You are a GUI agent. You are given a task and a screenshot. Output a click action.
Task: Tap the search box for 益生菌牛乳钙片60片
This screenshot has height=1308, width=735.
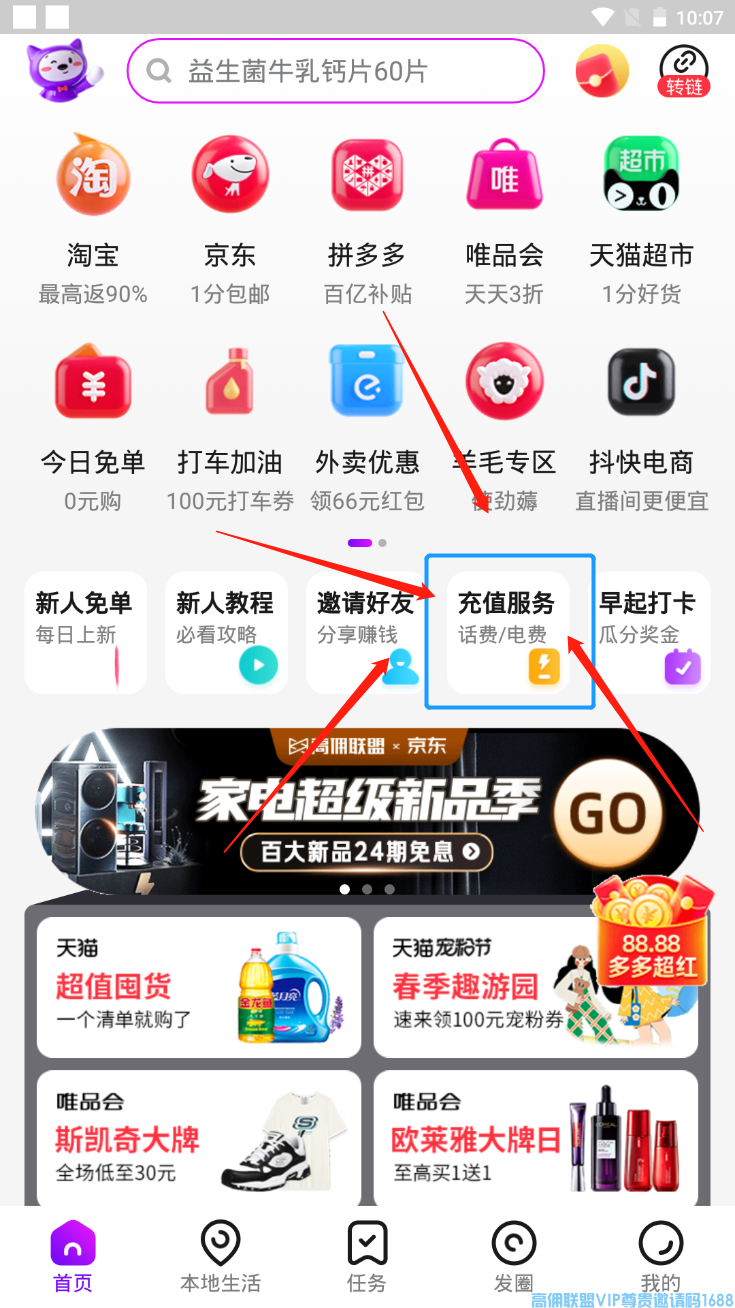click(x=335, y=71)
